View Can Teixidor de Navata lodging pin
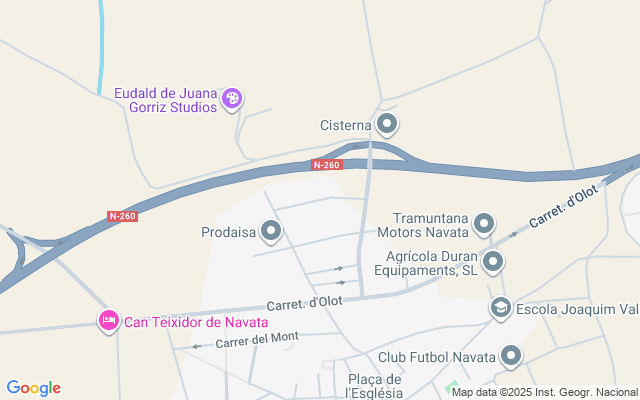 click(108, 321)
